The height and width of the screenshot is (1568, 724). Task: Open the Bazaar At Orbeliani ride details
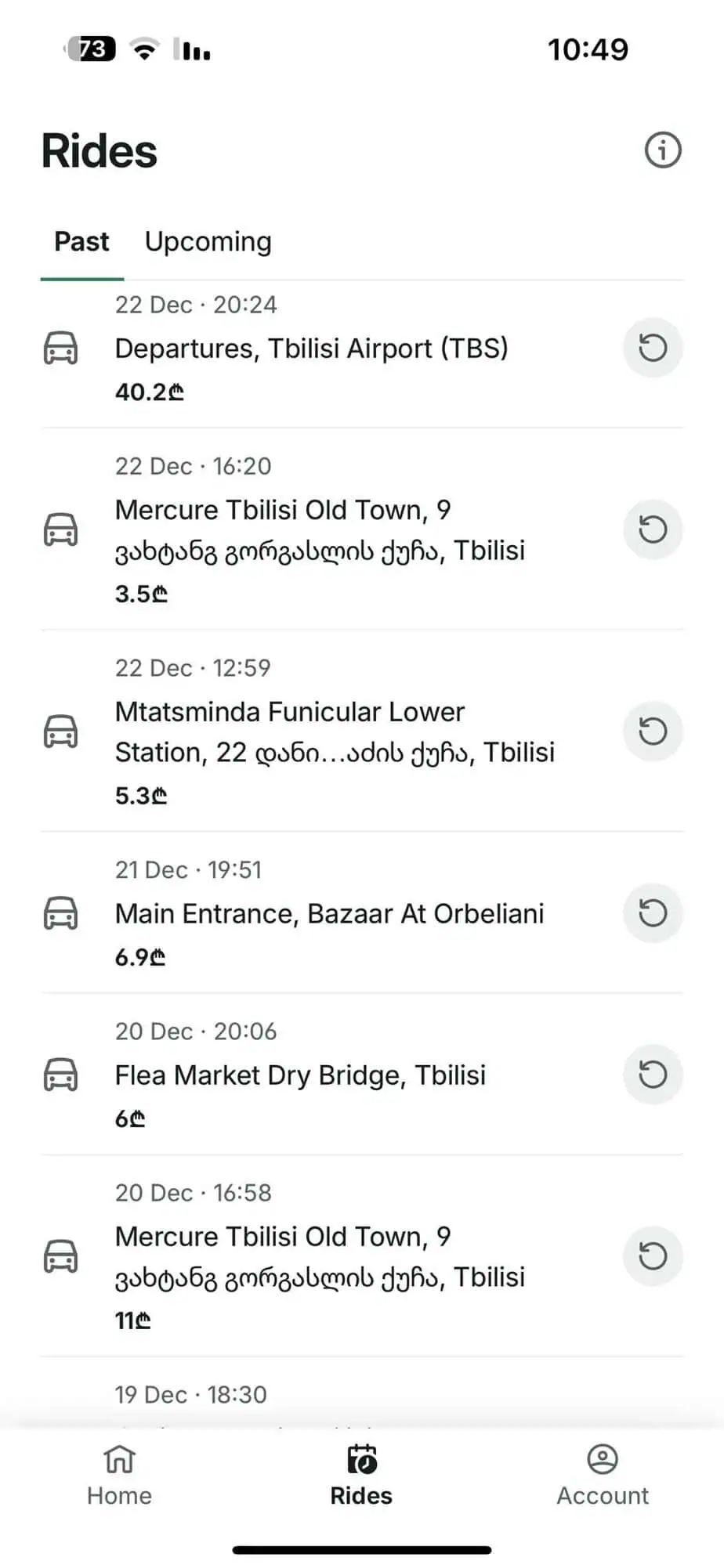point(329,914)
